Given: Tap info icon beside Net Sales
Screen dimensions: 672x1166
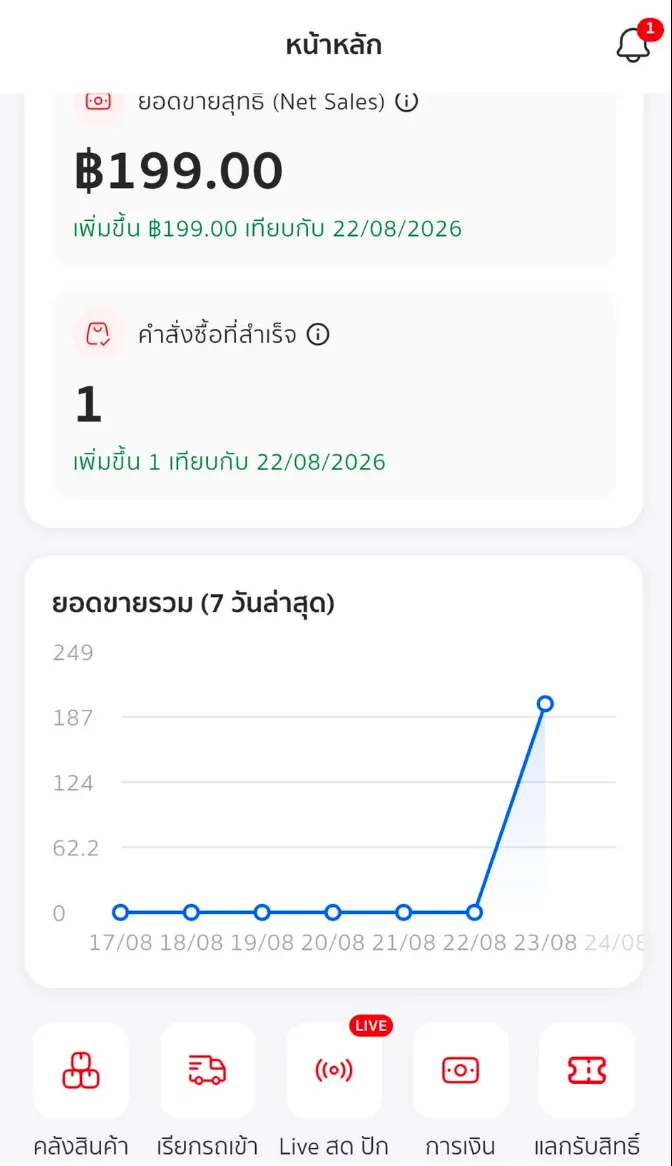Looking at the screenshot, I should [x=407, y=101].
